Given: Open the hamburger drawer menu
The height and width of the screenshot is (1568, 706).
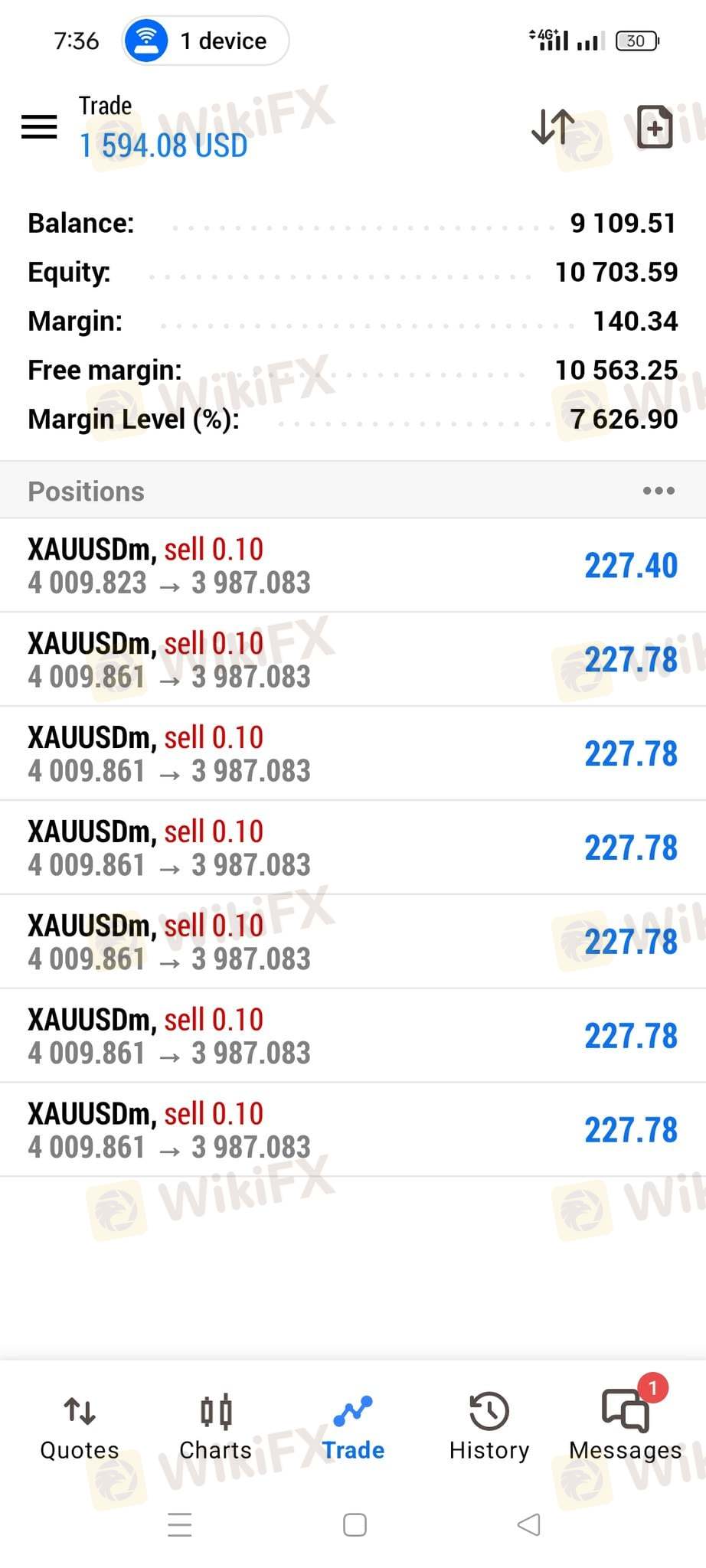Looking at the screenshot, I should coord(39,126).
